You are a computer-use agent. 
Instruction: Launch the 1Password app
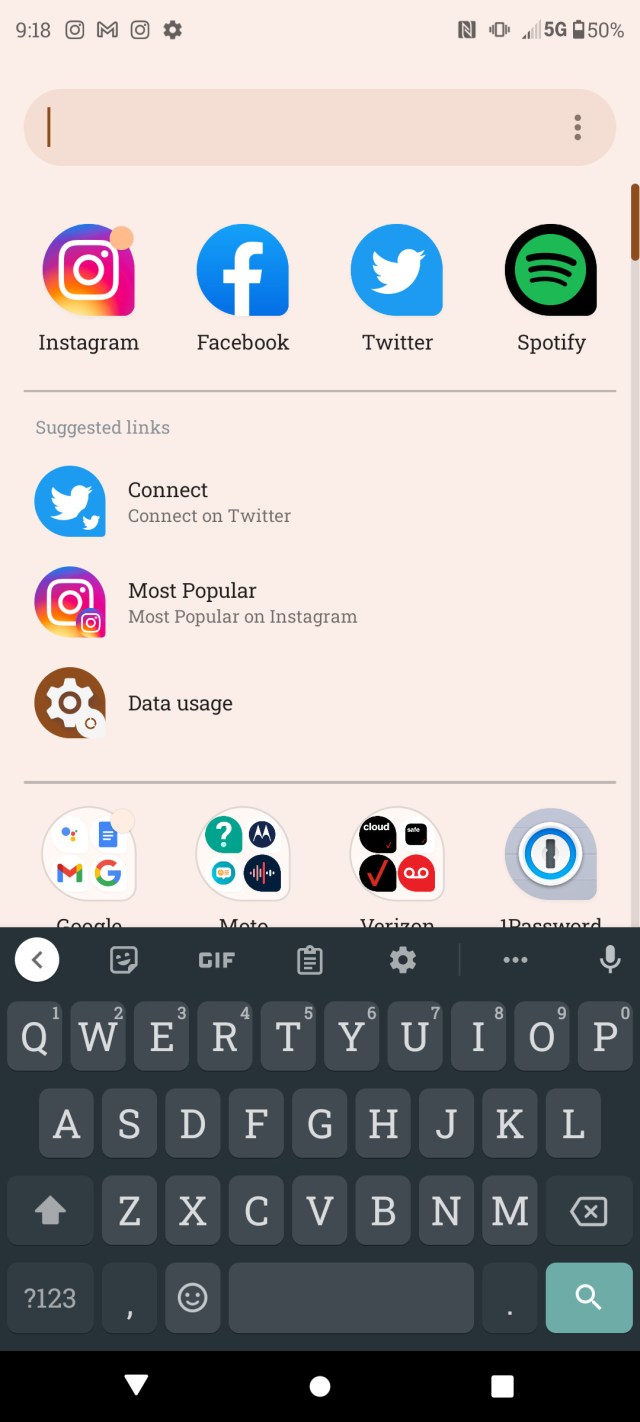tap(551, 855)
